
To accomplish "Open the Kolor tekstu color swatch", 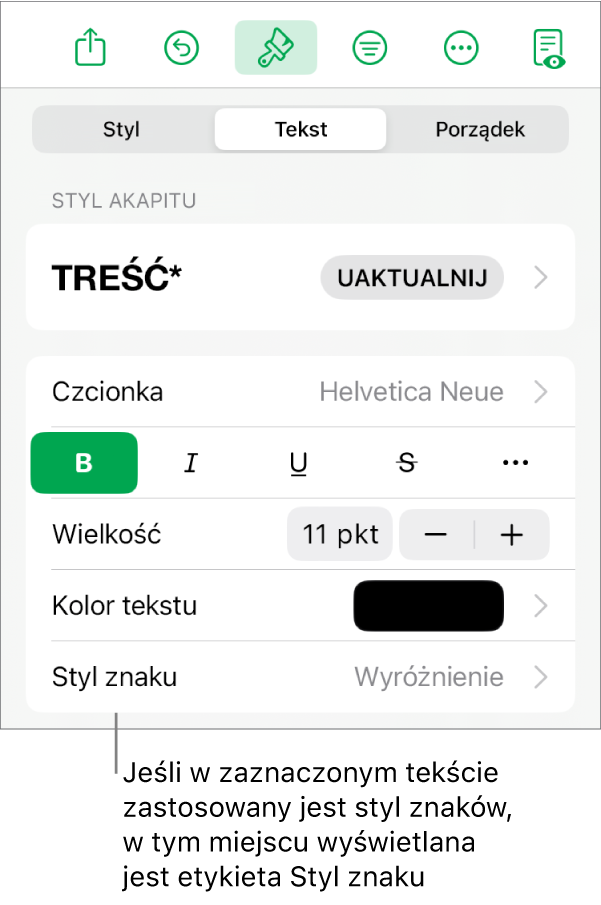I will tap(428, 606).
